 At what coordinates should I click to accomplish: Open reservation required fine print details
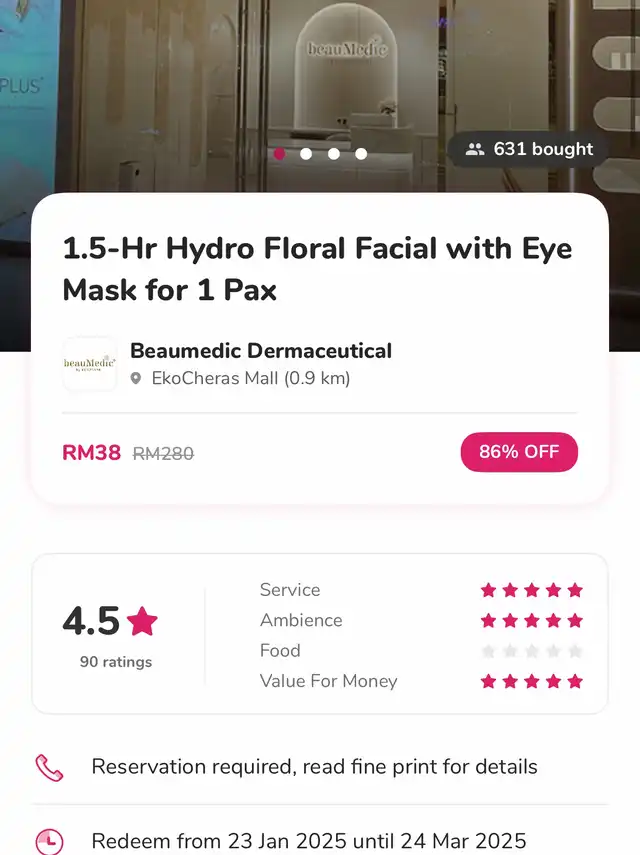point(314,767)
